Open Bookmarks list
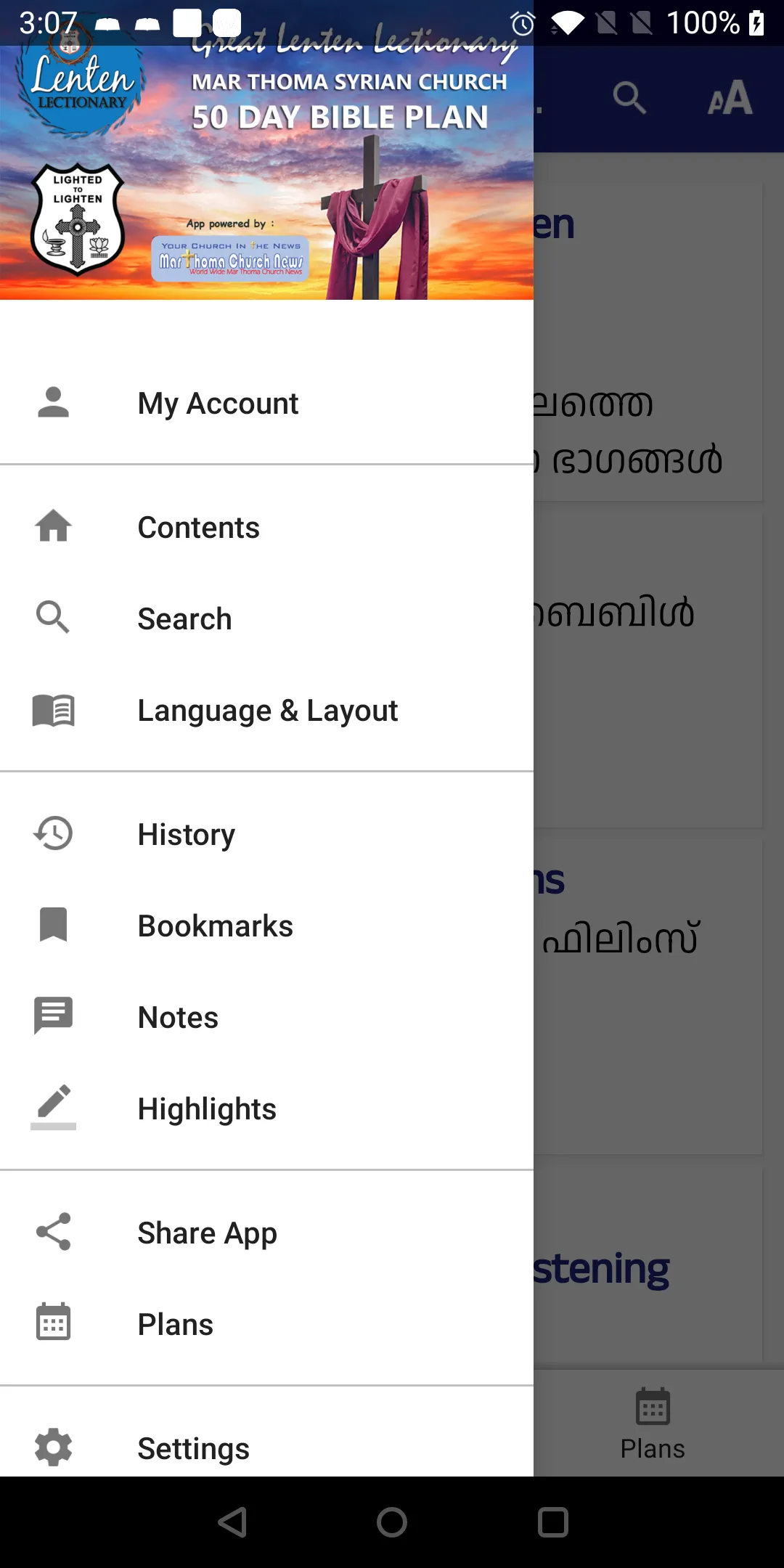Screen dimensions: 784x1568 [x=215, y=926]
